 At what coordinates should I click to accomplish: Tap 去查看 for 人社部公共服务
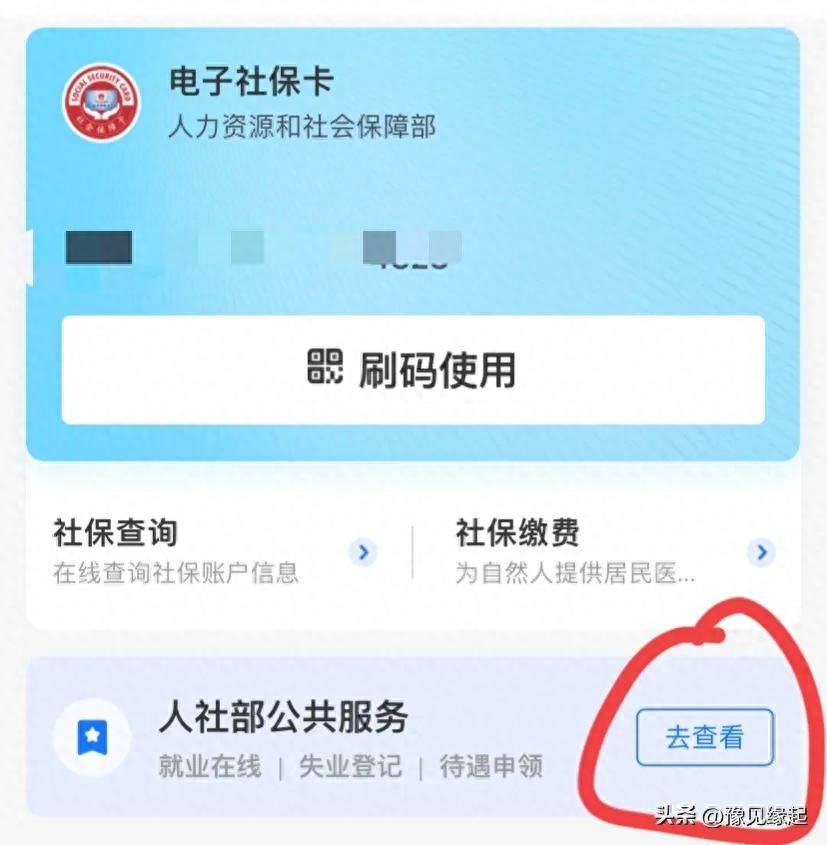705,738
